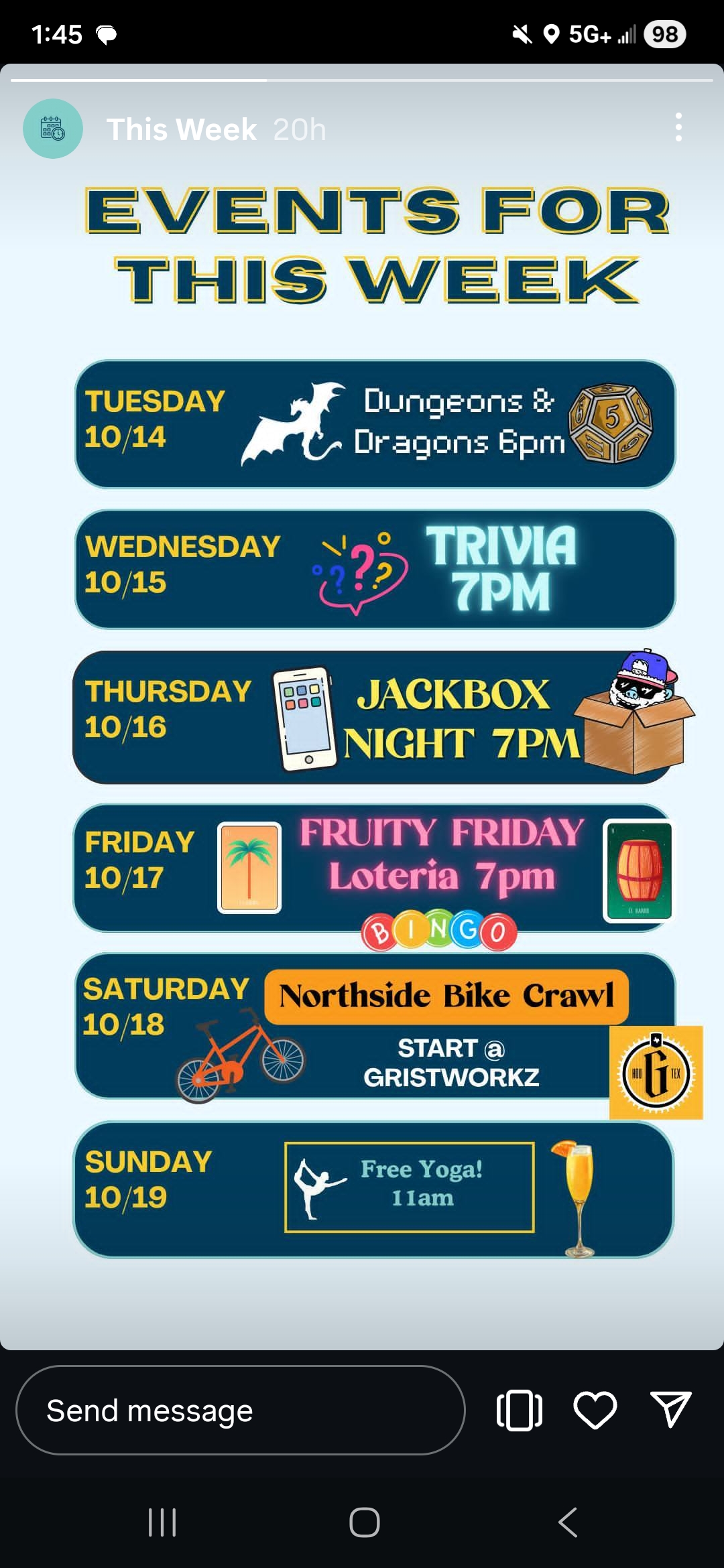The height and width of the screenshot is (1568, 724).
Task: Open This Week highlight profile avatar
Action: 53,129
